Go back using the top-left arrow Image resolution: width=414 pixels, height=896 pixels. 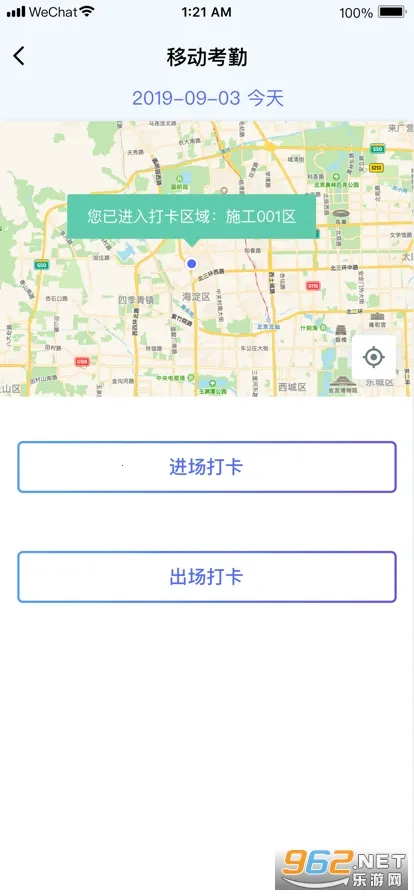pos(19,57)
